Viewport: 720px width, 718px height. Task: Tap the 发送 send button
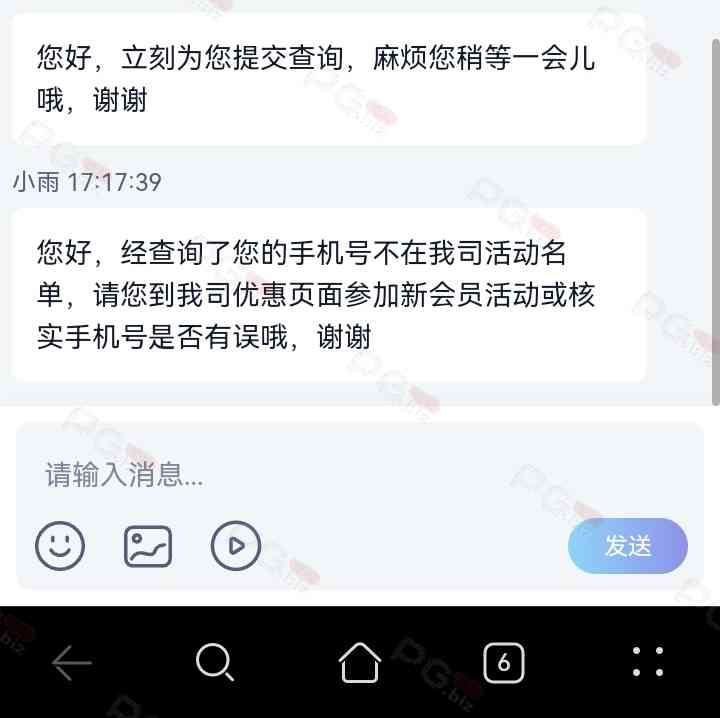click(627, 546)
